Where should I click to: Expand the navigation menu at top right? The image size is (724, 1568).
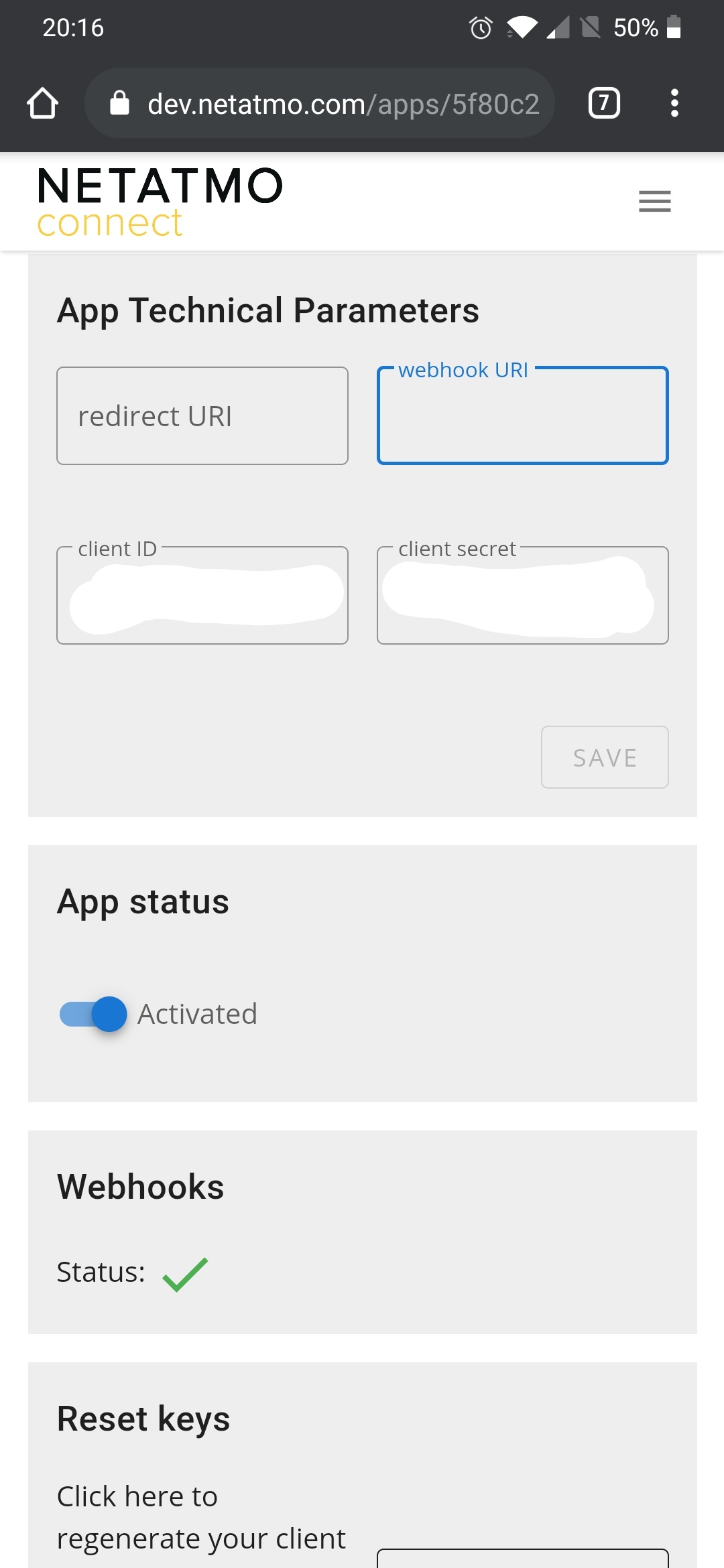(654, 201)
